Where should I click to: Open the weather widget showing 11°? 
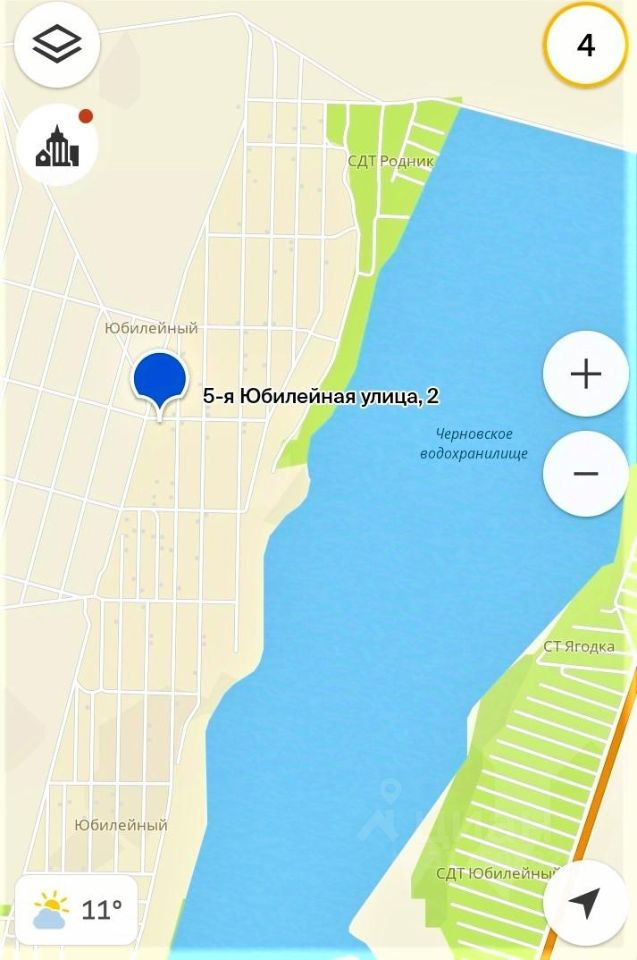[78, 910]
